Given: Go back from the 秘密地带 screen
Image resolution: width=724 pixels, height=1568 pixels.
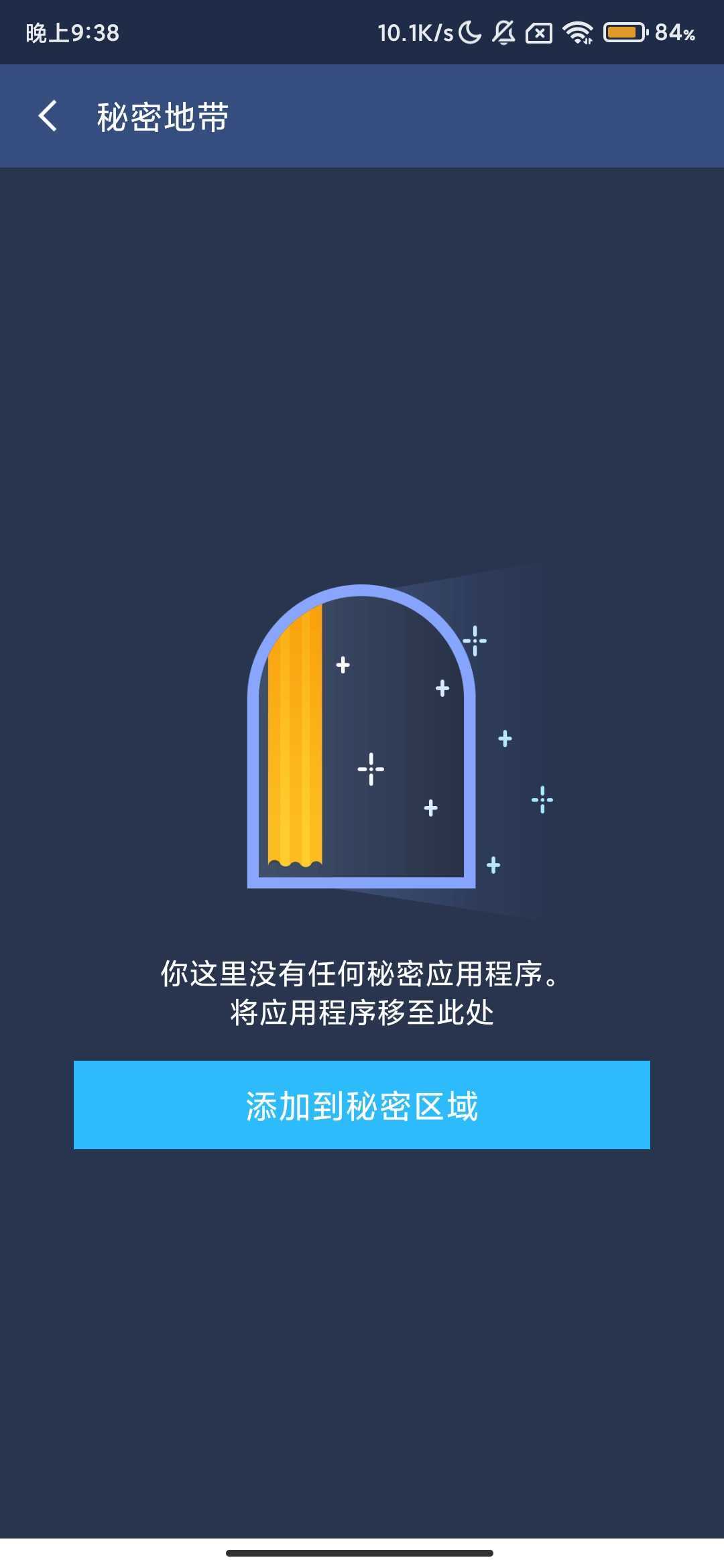Looking at the screenshot, I should click(48, 116).
